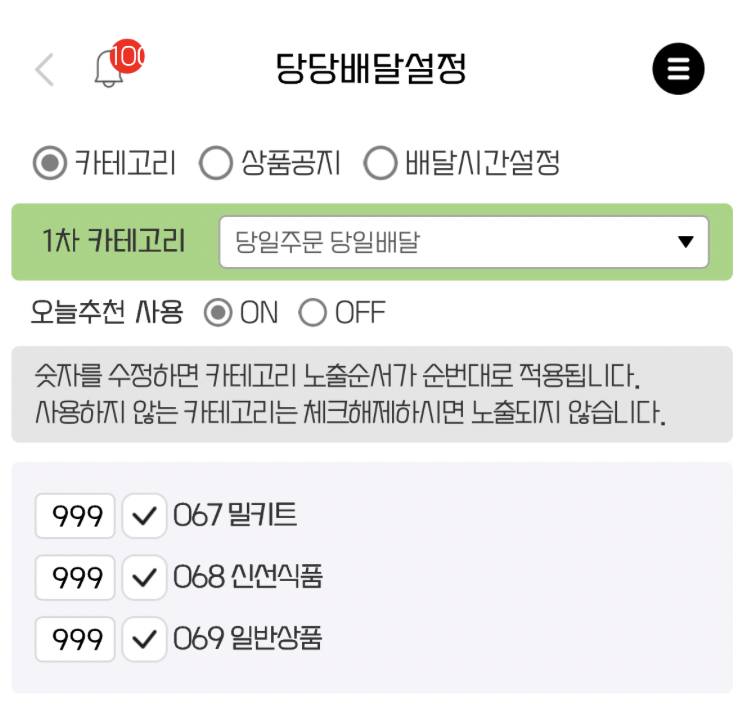
Task: Go back using the left arrow
Action: (x=44, y=69)
